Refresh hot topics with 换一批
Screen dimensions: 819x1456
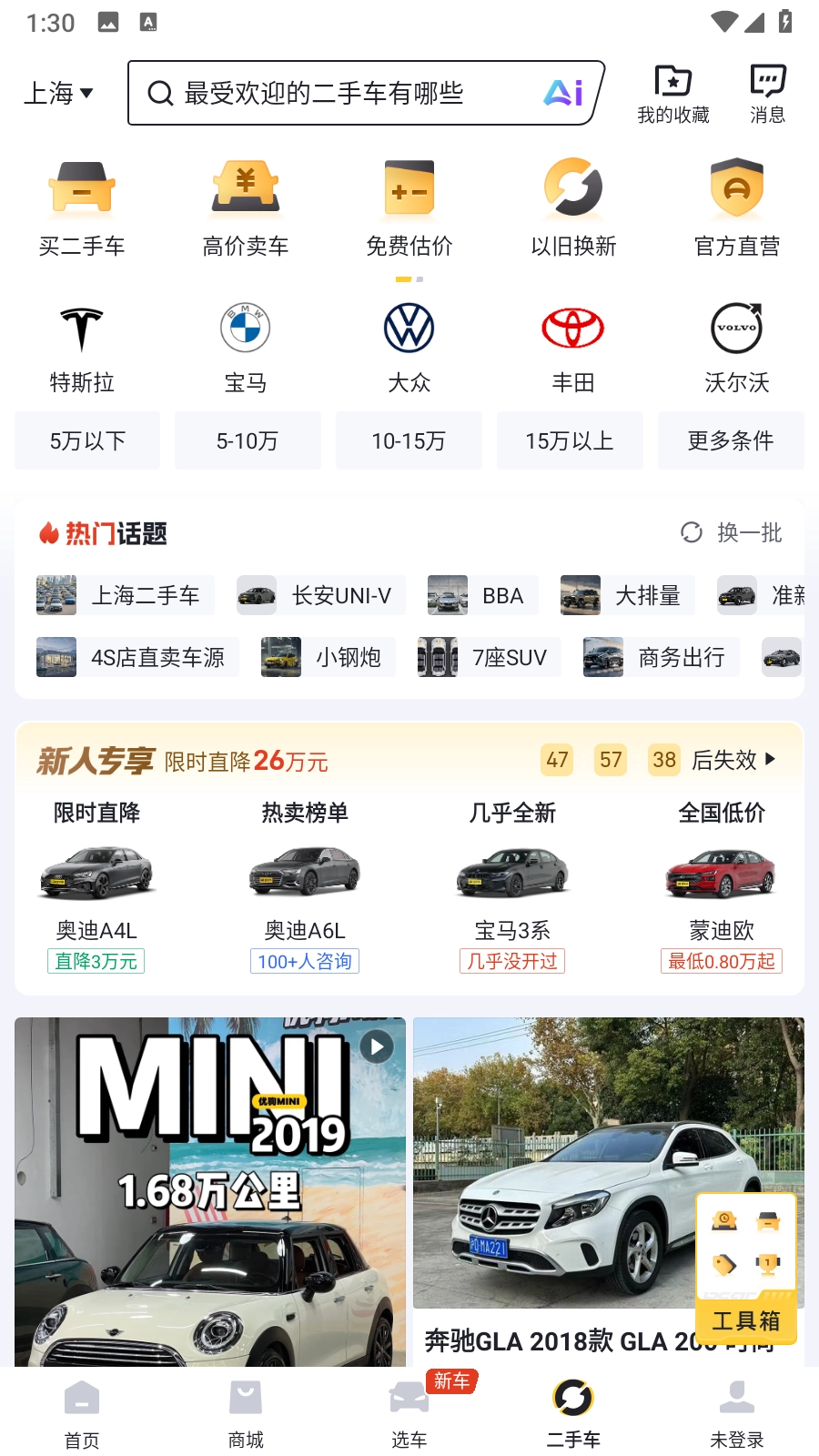(733, 532)
